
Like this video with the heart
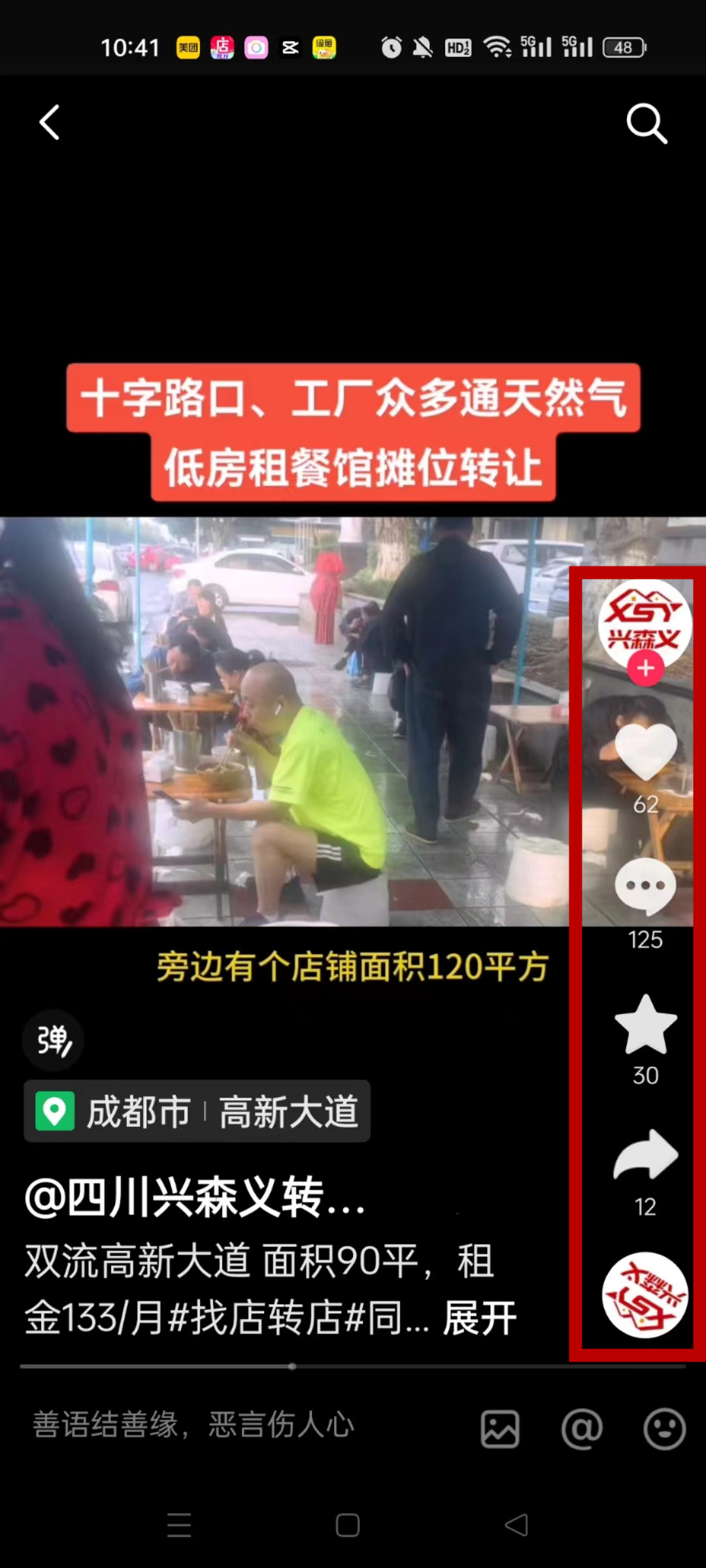tap(645, 752)
